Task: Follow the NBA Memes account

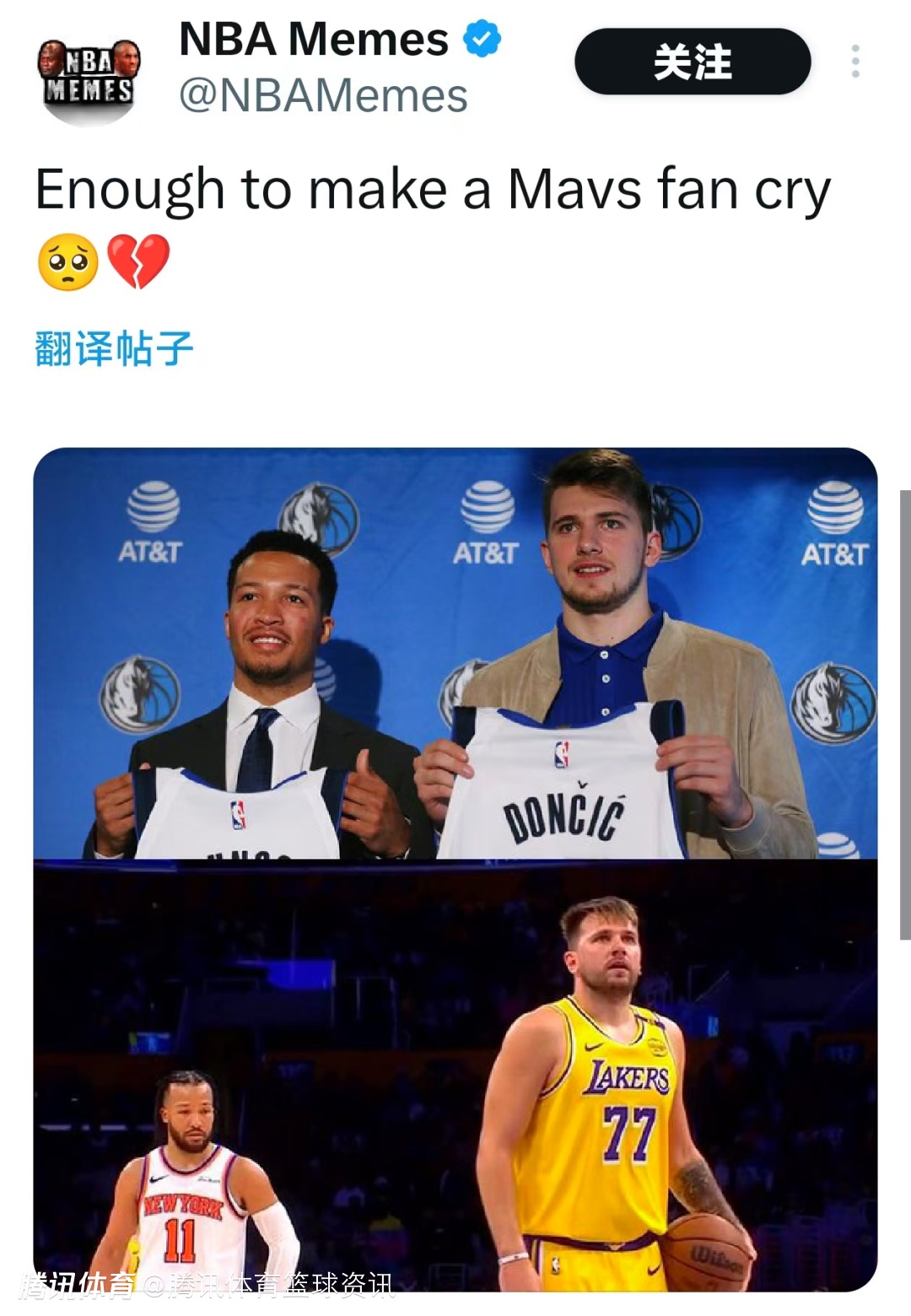Action: [x=692, y=62]
